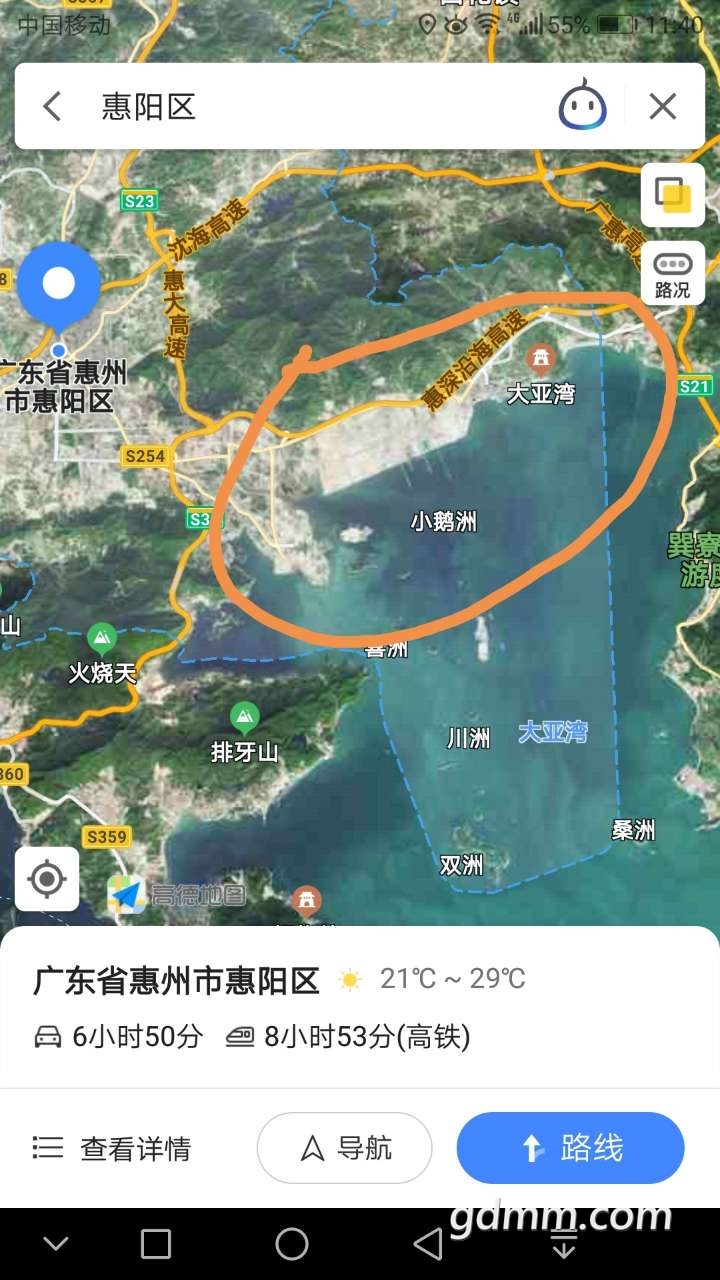Tap the 大亚湾 point of interest marker
Image resolution: width=720 pixels, height=1280 pixels.
[x=541, y=358]
